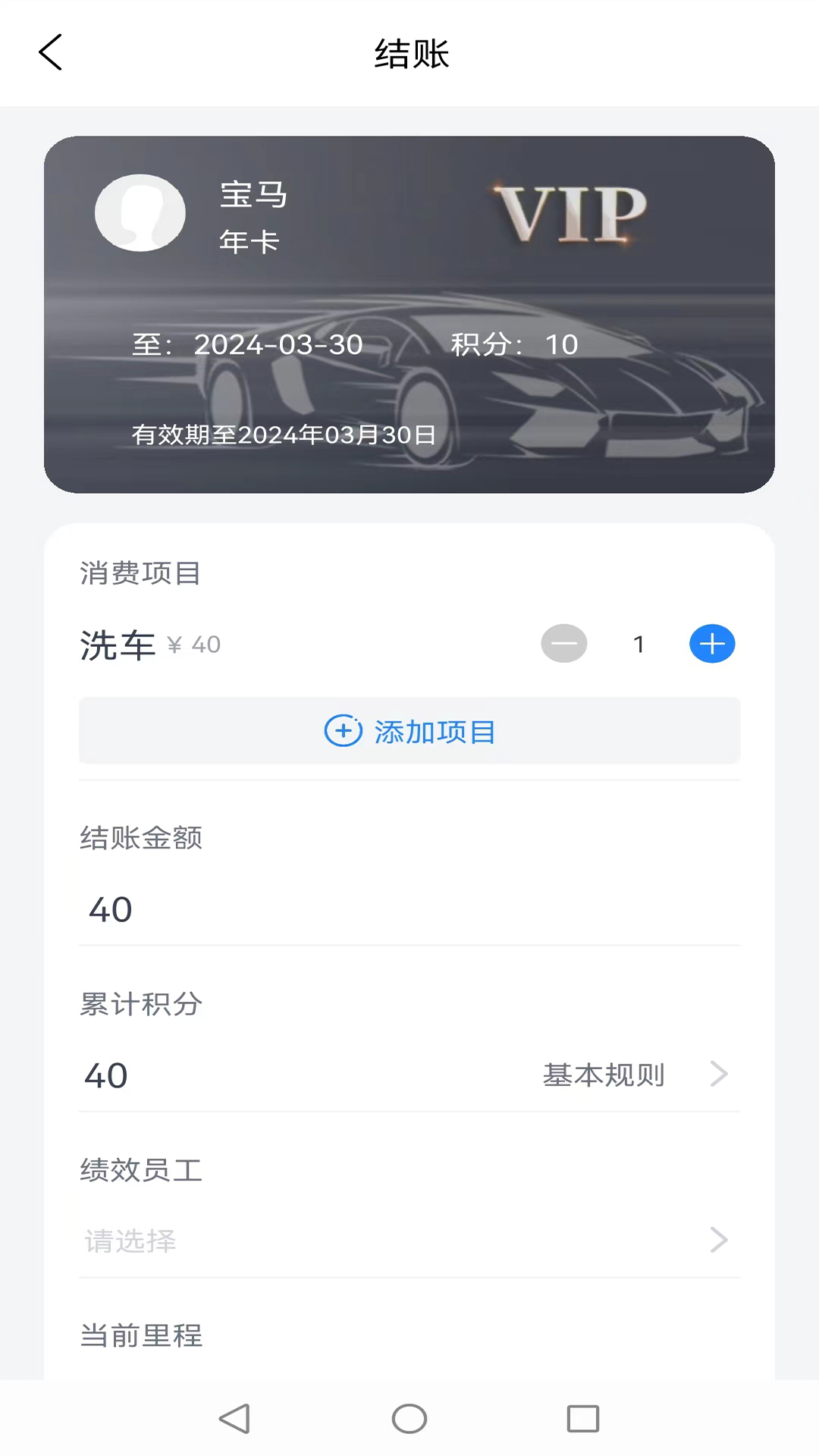
Task: Tap the Android home circle button
Action: 409,1420
